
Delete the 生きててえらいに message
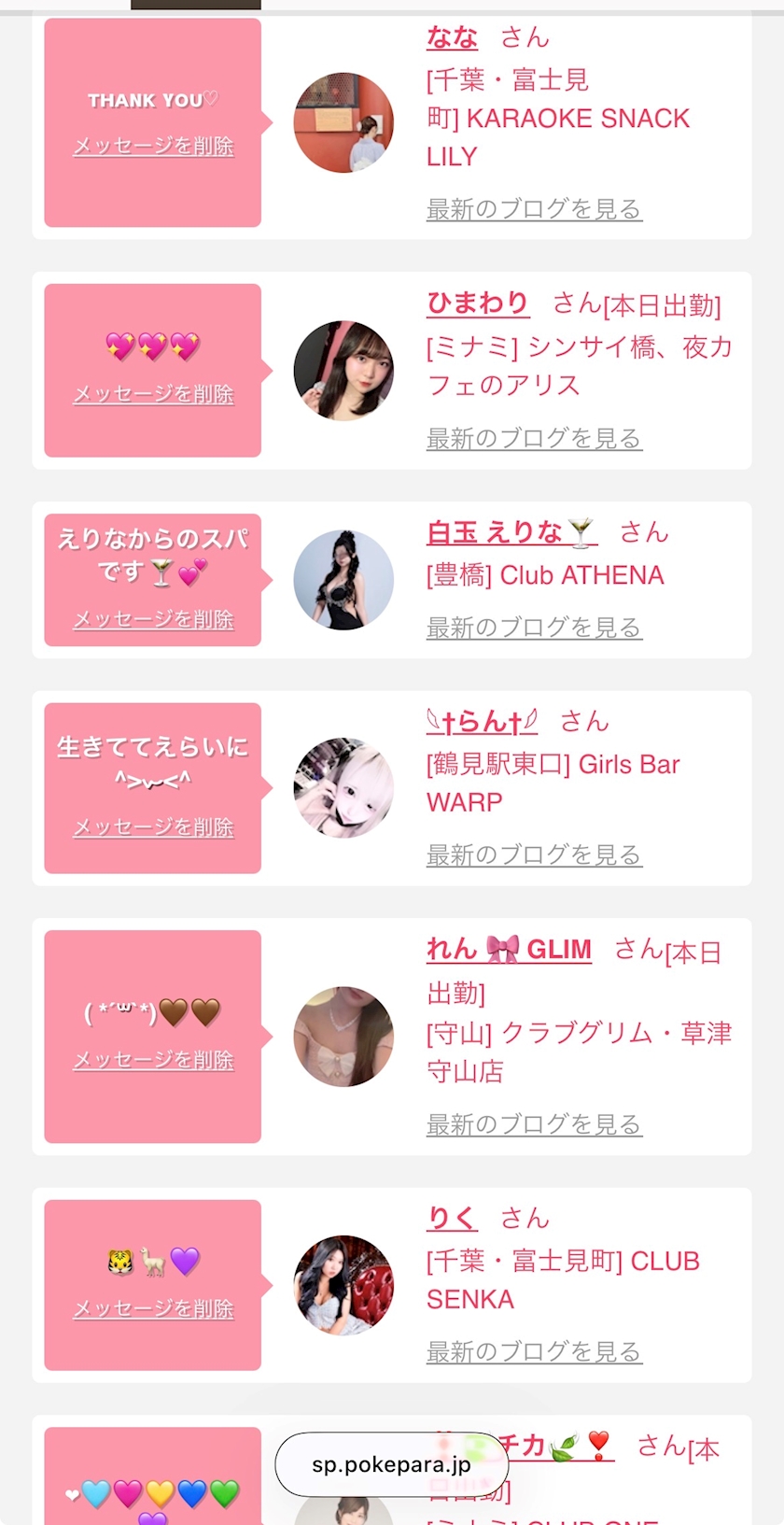[x=153, y=827]
